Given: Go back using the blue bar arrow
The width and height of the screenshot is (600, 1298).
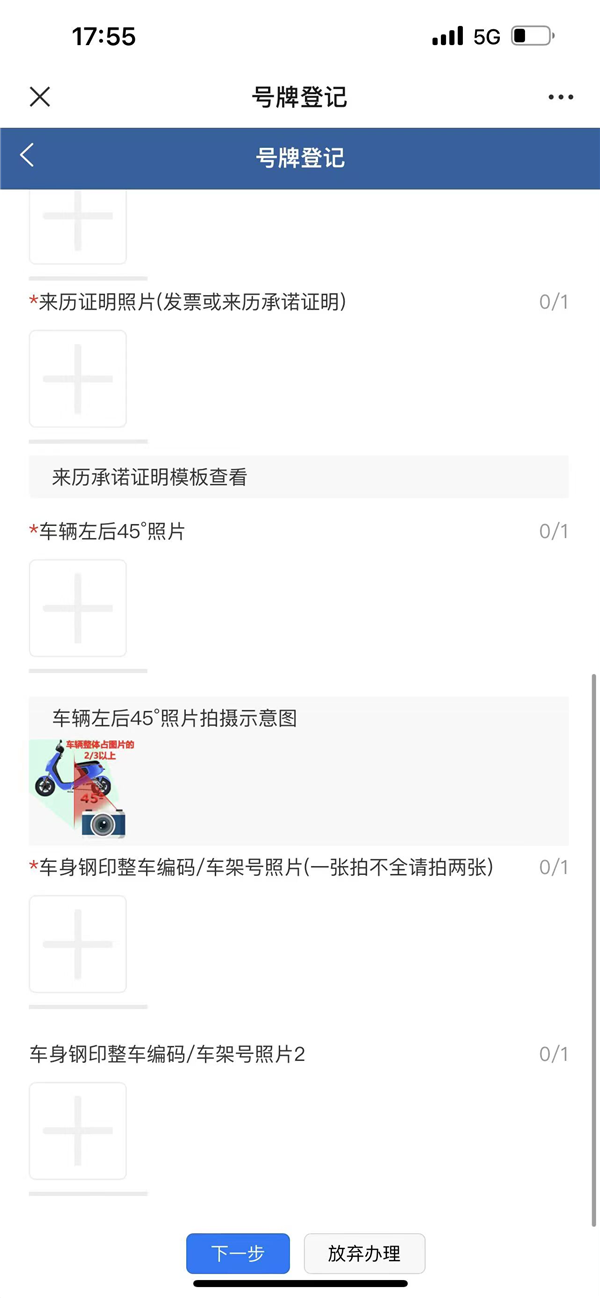Looking at the screenshot, I should coord(28,155).
